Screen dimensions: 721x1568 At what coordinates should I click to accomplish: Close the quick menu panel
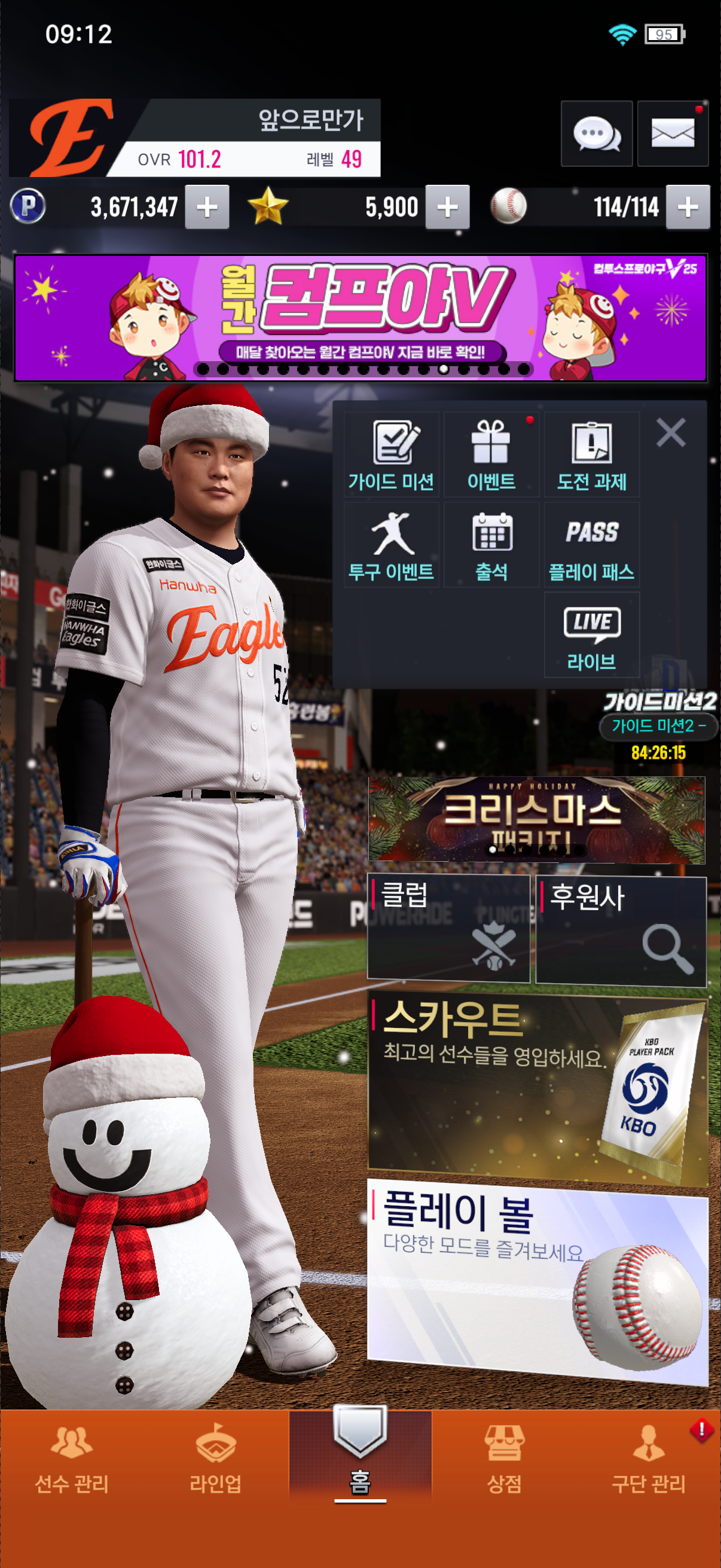[671, 433]
